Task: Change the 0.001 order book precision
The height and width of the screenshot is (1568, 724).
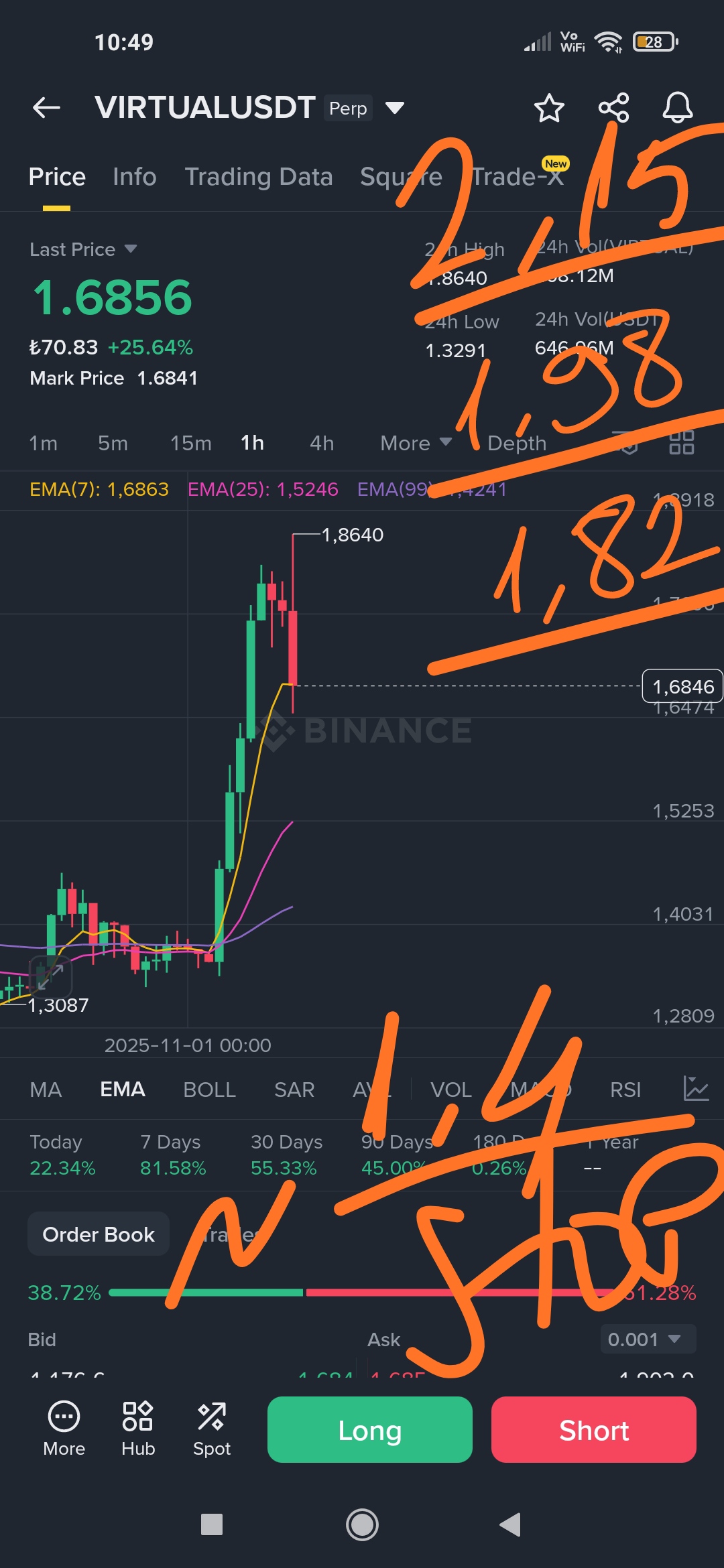Action: click(648, 1339)
